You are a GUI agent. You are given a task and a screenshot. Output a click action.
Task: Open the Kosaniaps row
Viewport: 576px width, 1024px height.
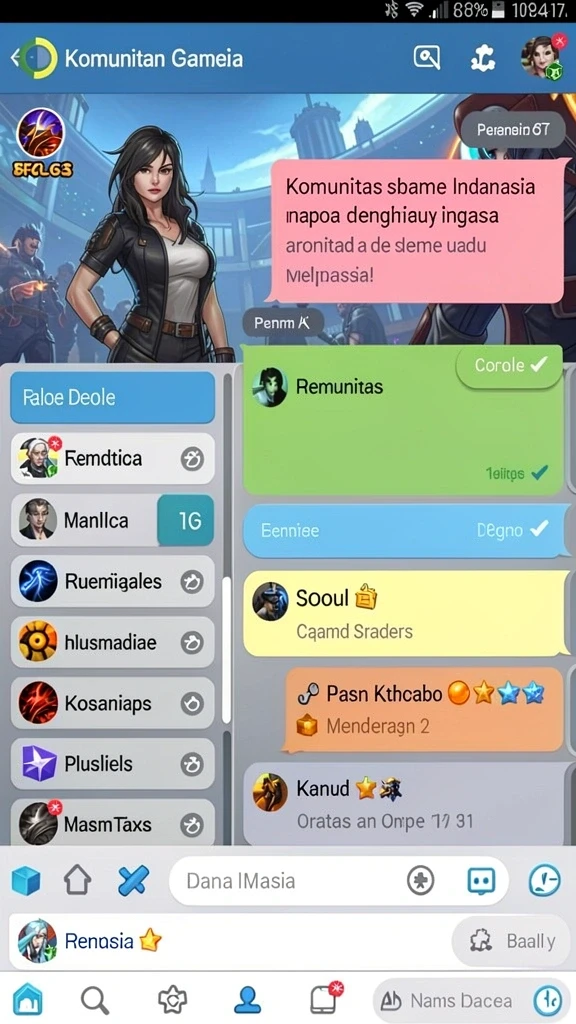[112, 703]
